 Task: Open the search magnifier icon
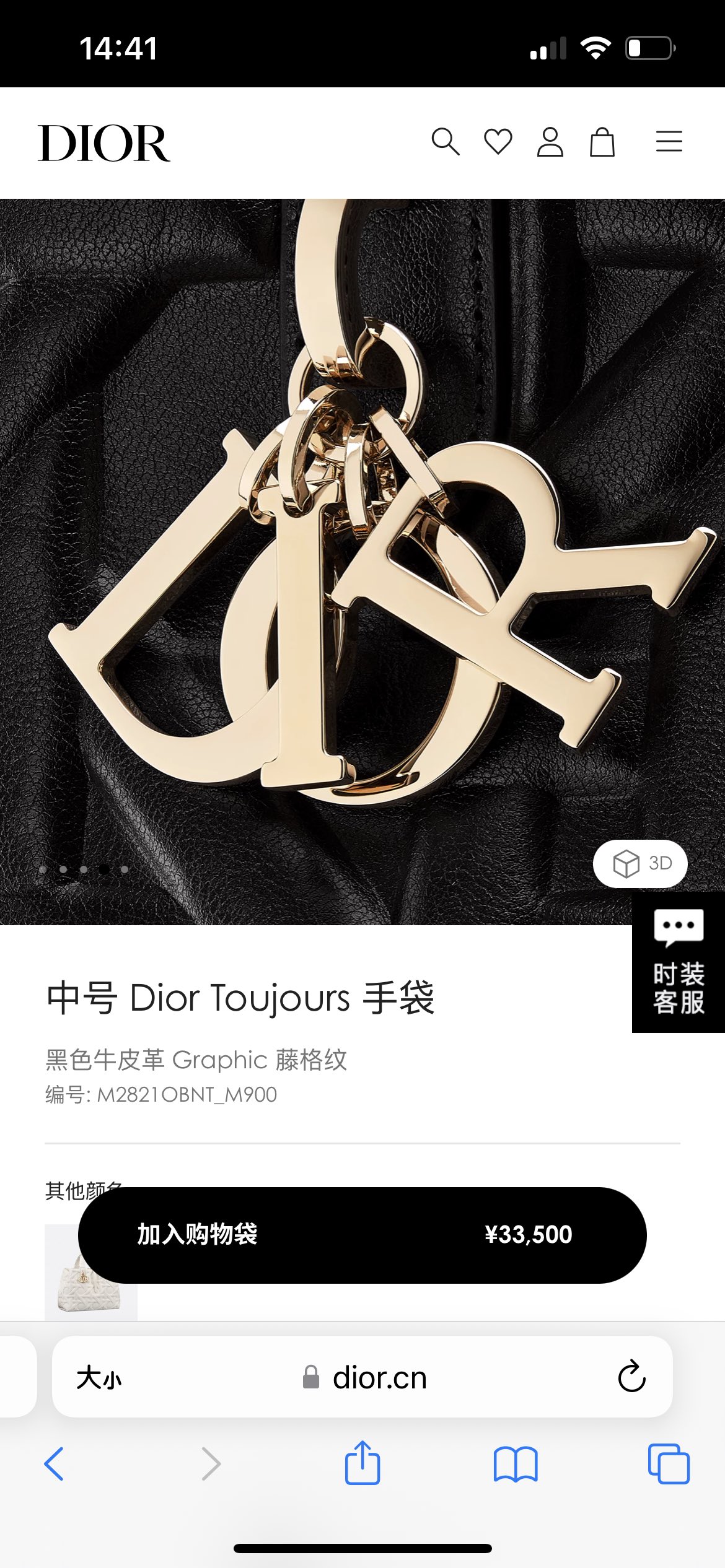point(445,142)
